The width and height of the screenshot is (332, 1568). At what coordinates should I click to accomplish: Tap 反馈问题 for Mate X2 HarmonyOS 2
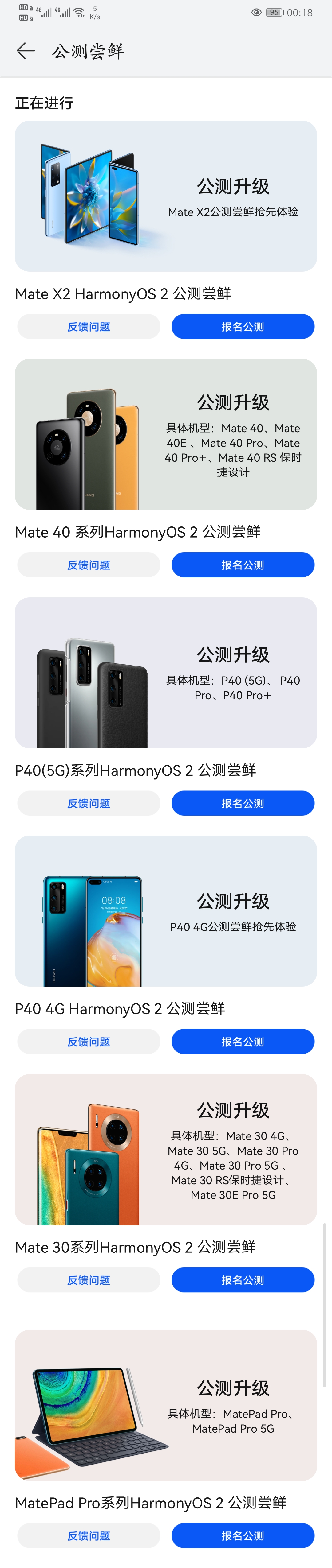tap(89, 327)
